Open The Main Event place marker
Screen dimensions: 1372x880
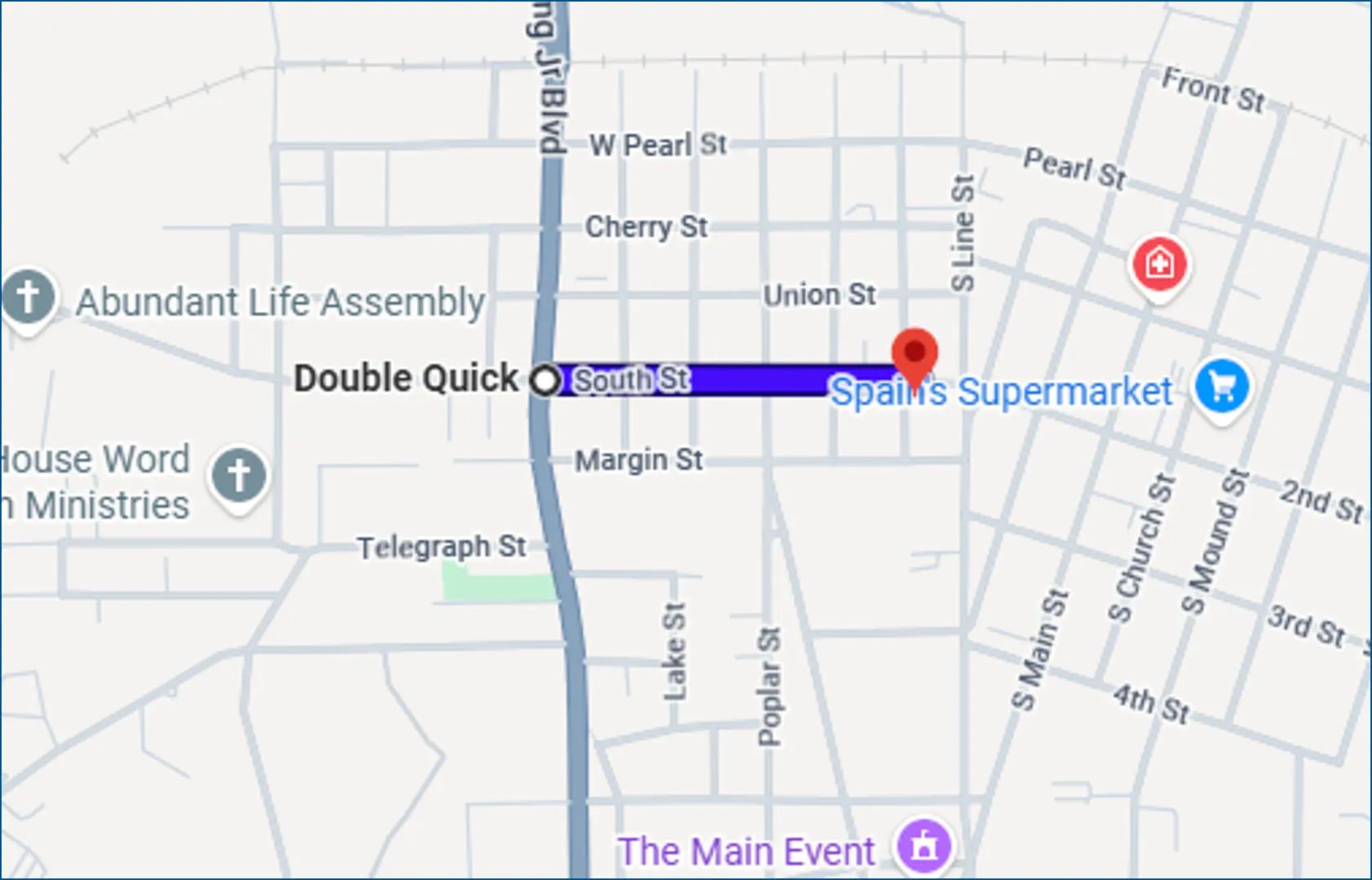[x=924, y=847]
